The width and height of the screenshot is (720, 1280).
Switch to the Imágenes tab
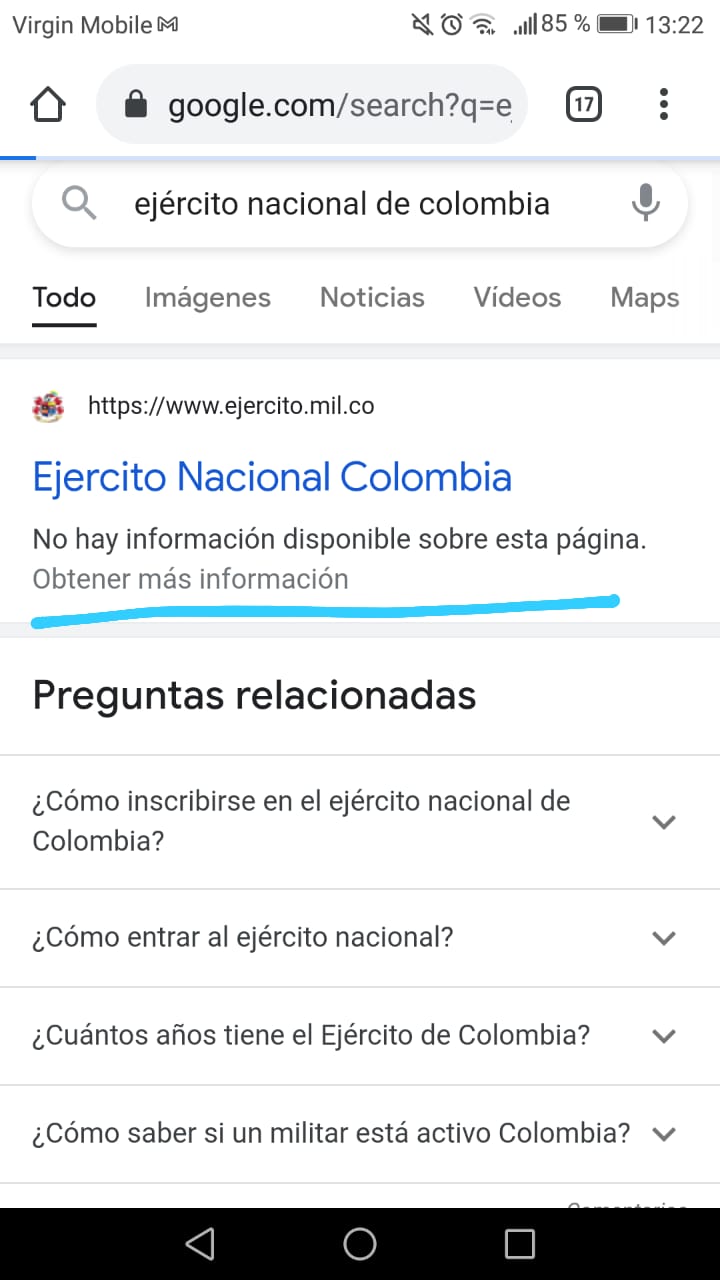point(208,297)
